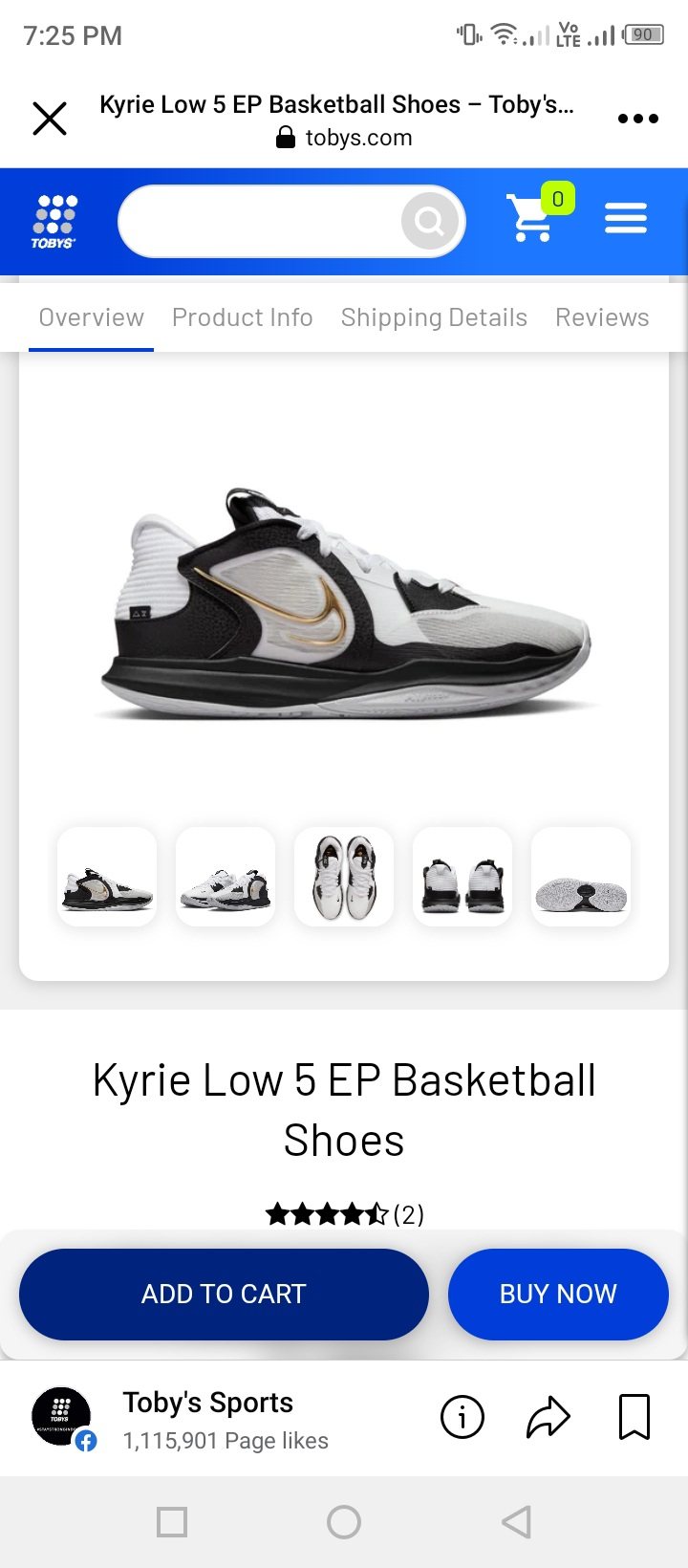View the top-down shoe pair thumbnail

tap(344, 878)
